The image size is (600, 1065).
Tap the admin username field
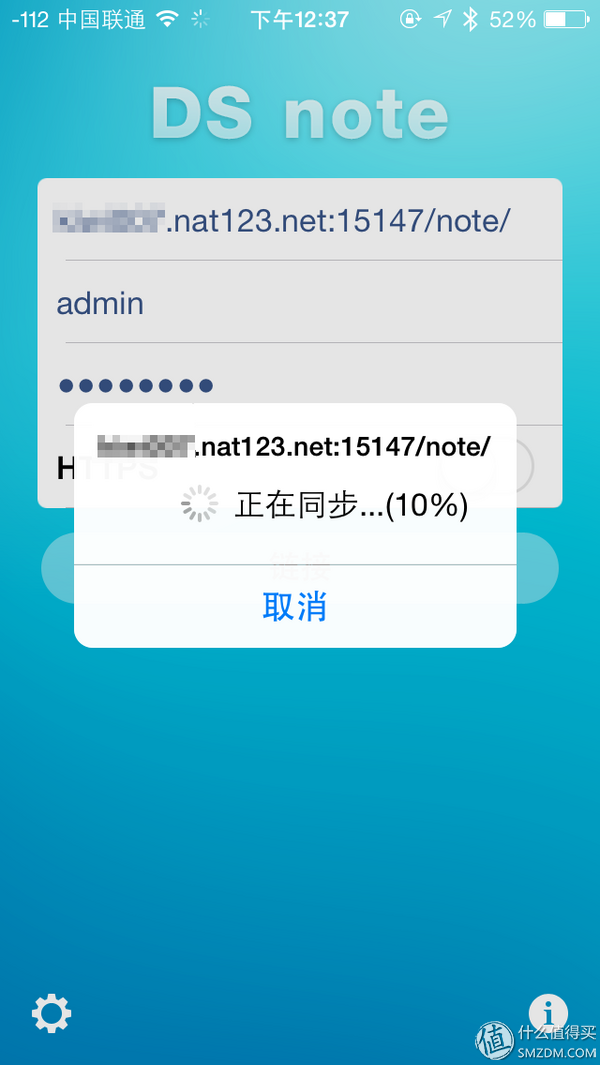300,303
